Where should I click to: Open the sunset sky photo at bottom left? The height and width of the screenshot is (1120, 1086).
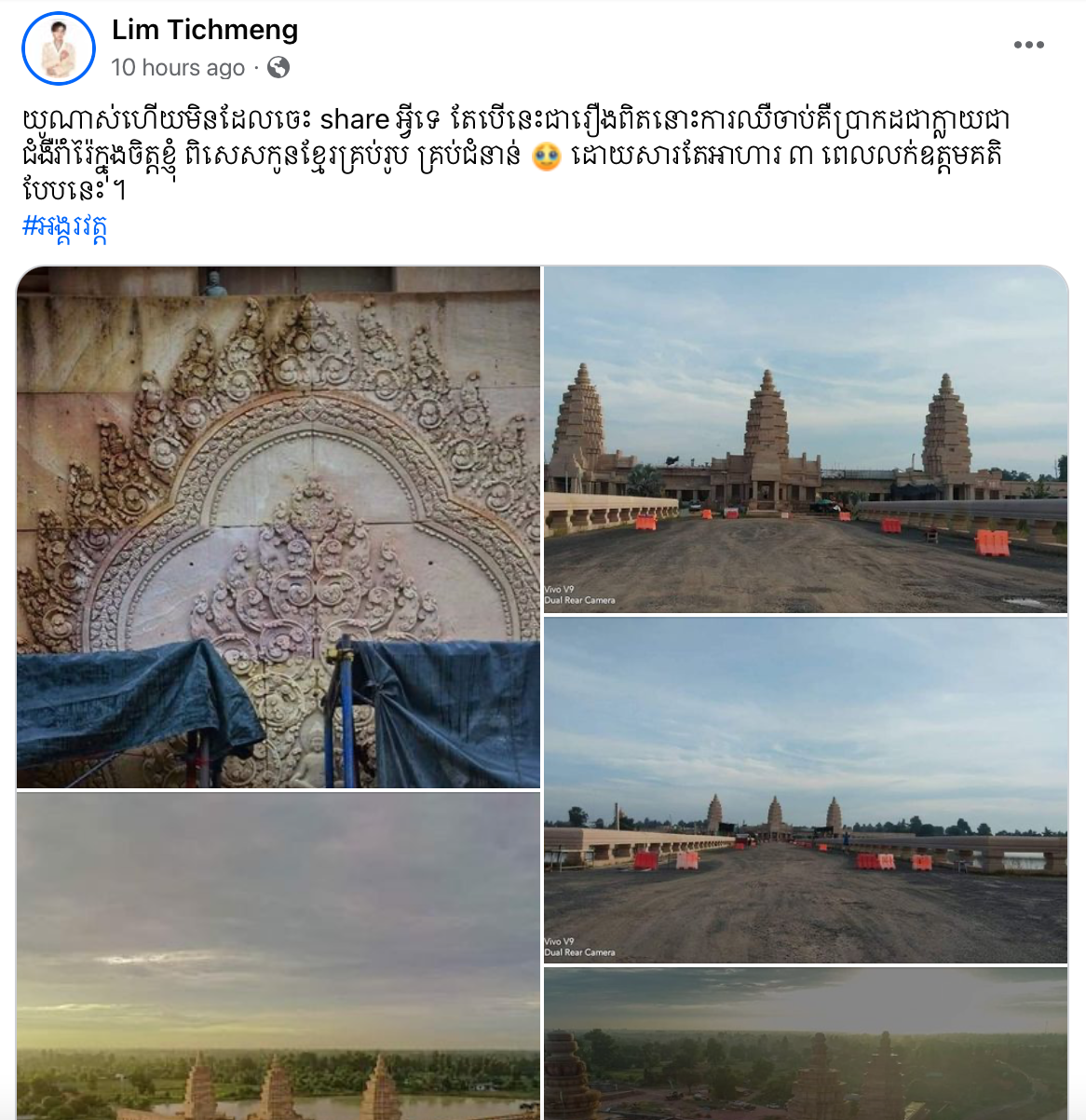click(x=278, y=955)
